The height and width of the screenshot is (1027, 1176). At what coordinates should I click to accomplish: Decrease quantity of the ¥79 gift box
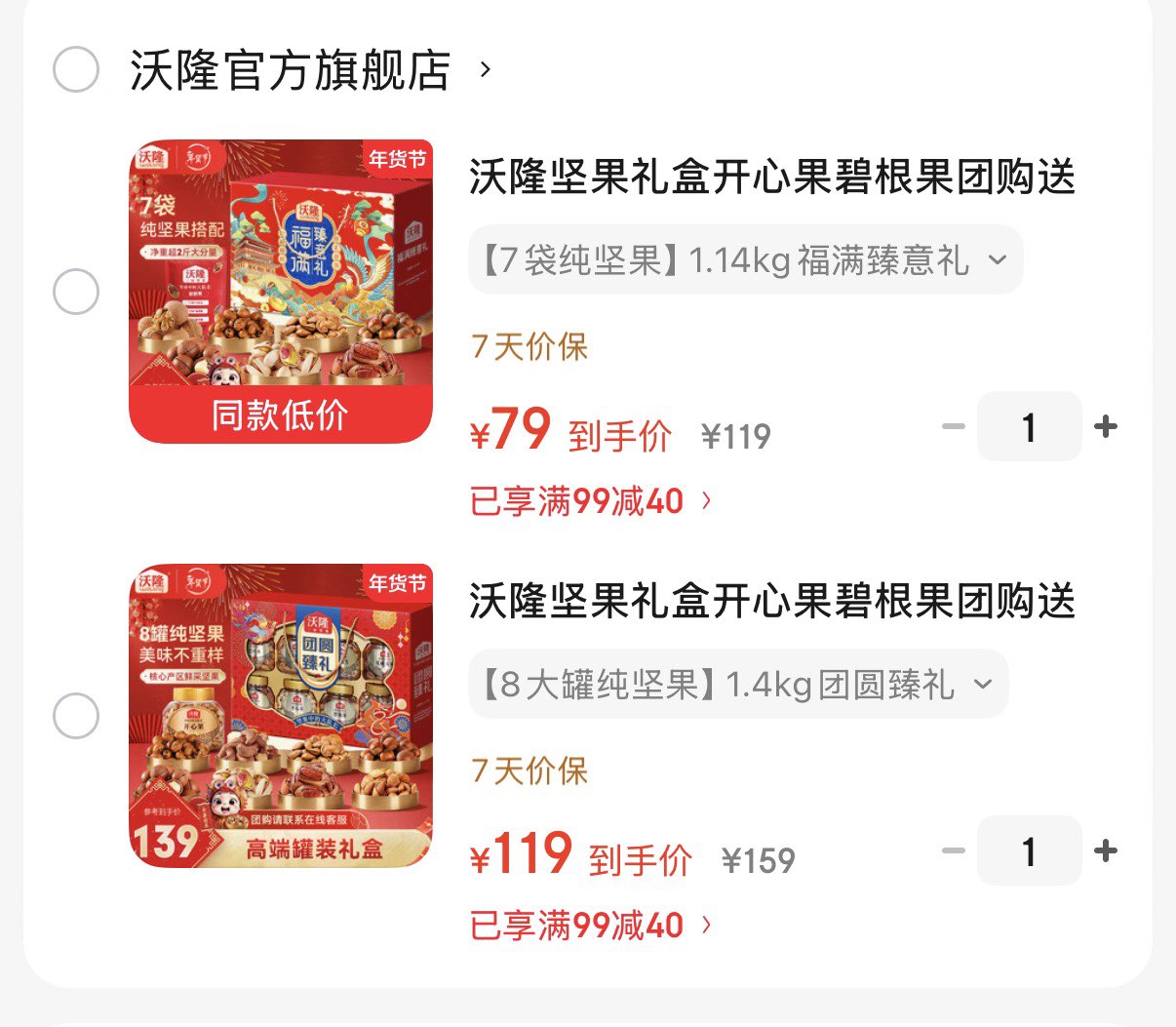click(x=954, y=427)
